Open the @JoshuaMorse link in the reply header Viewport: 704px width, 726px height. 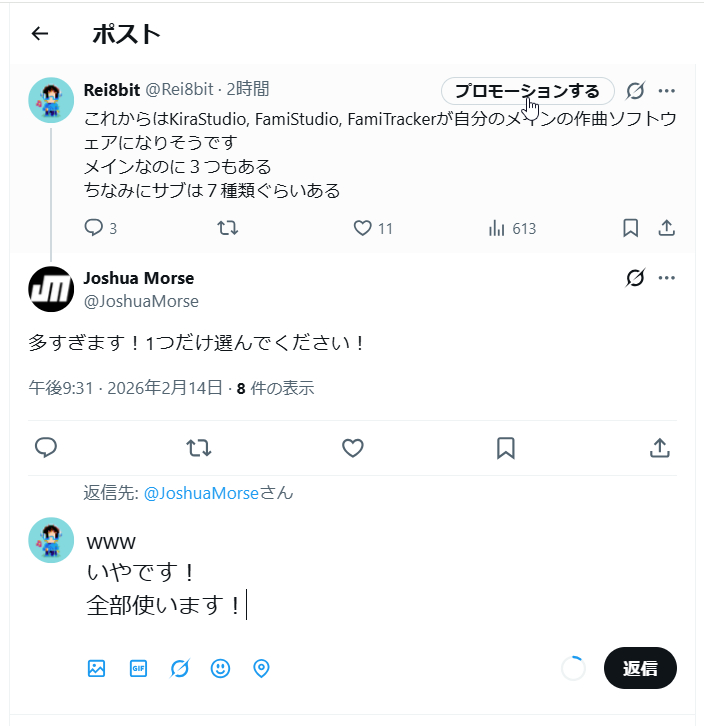(x=201, y=493)
